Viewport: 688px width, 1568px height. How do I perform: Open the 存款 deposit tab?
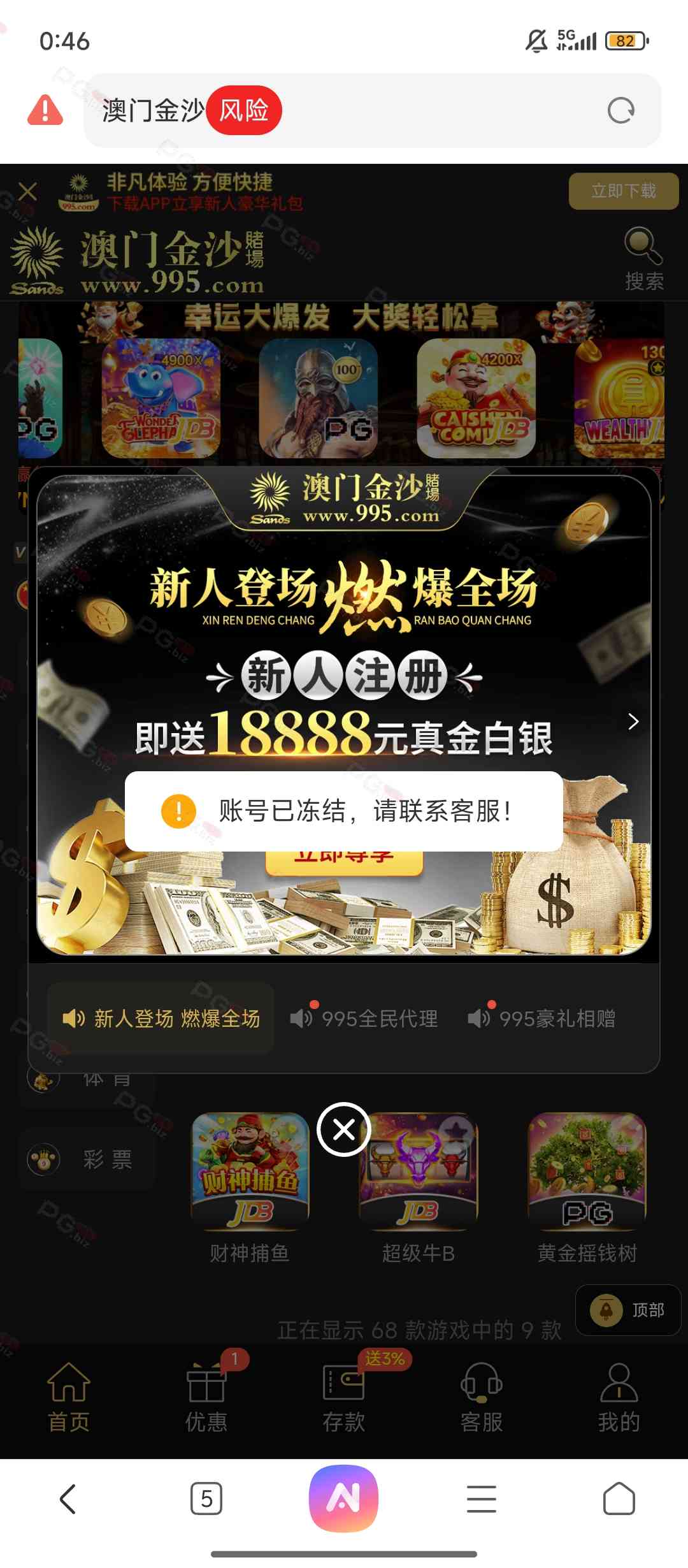coord(344,1397)
